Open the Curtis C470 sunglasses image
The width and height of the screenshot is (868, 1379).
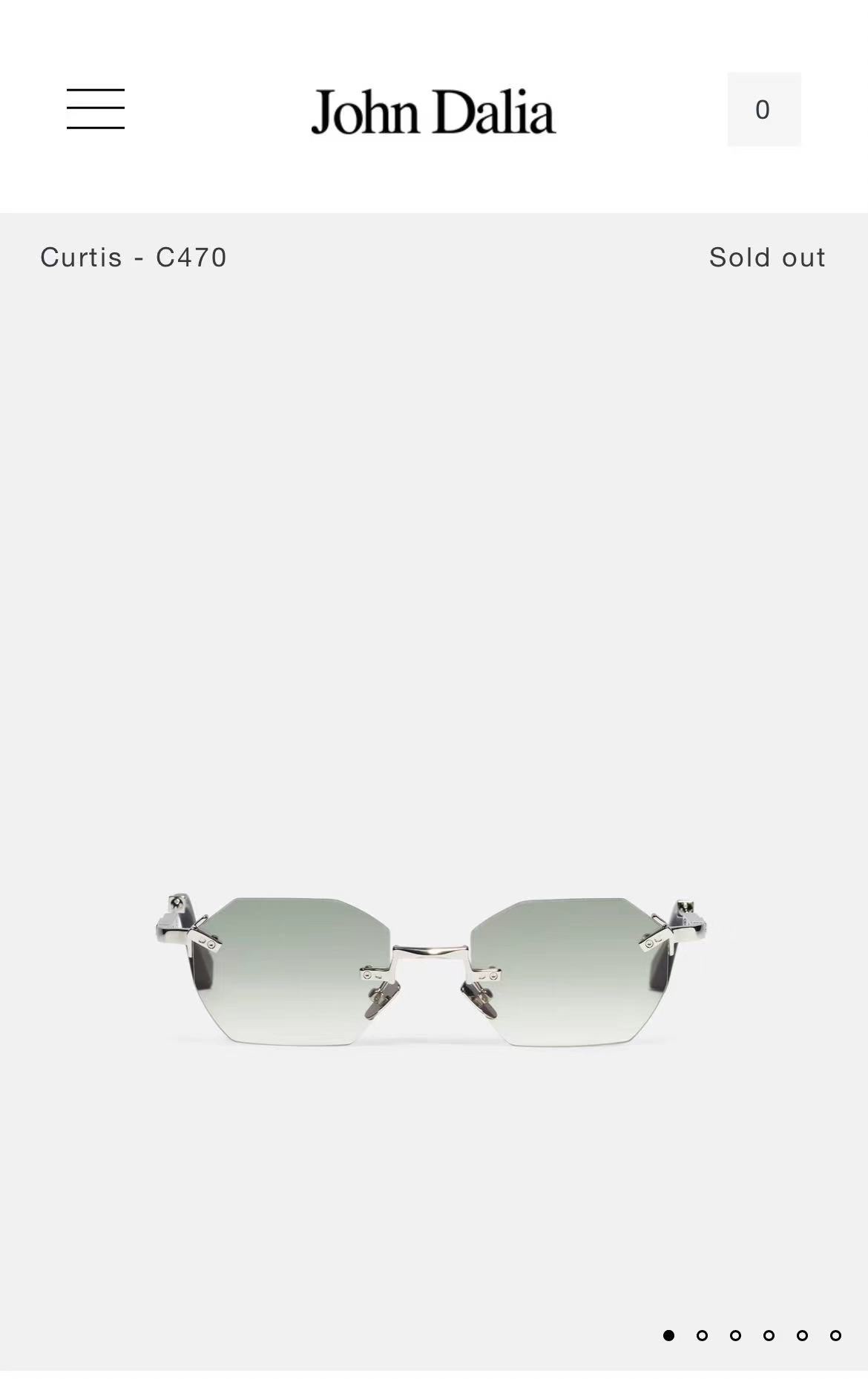[431, 969]
